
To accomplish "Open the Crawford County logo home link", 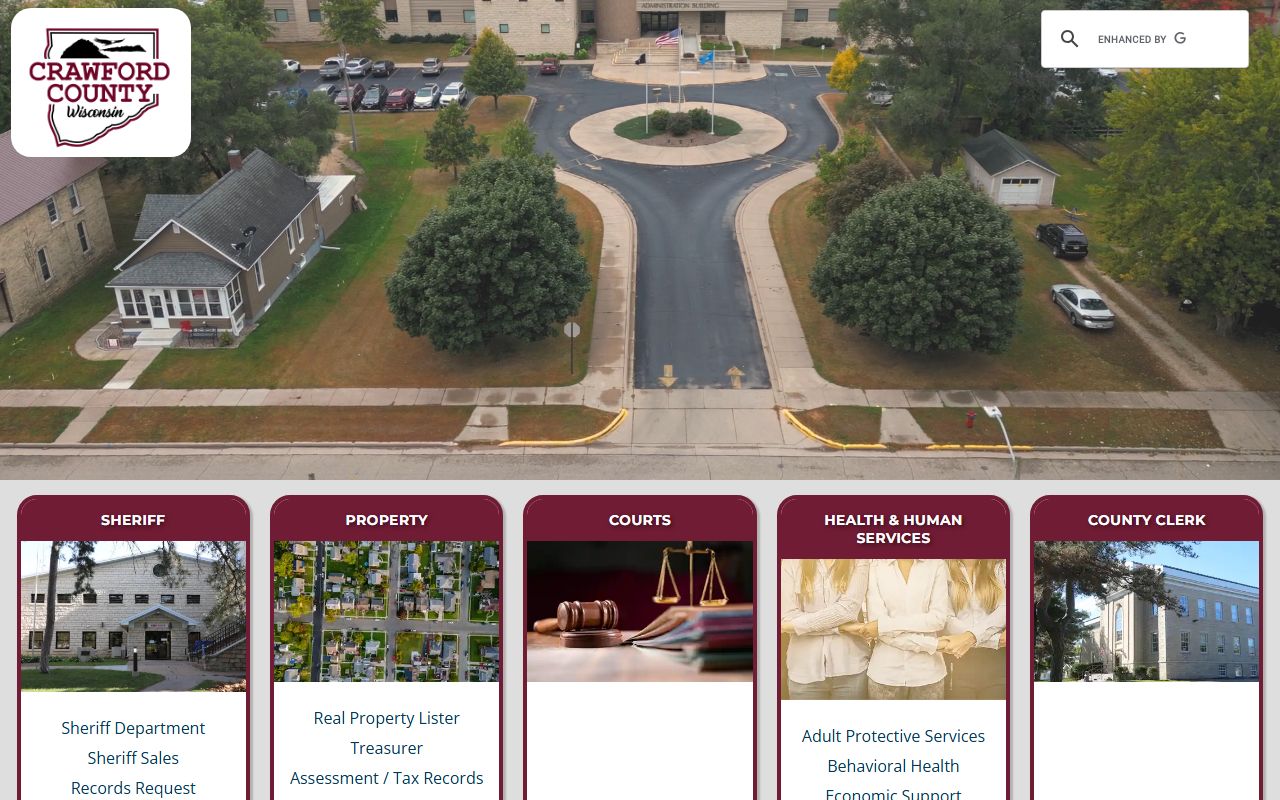I will 100,83.
